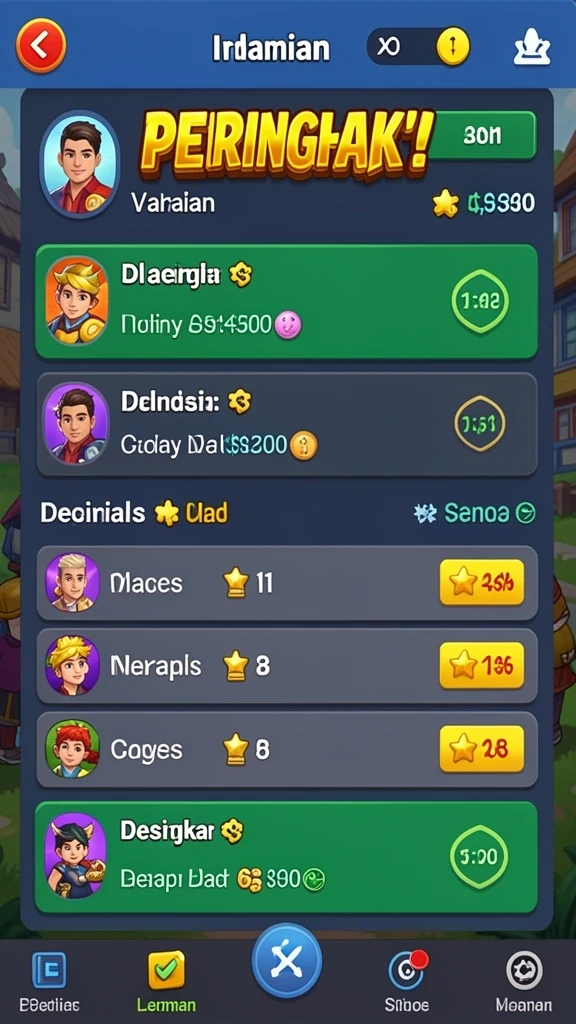This screenshot has height=1024, width=576.
Task: Tap the yellow star button on Nerapls row
Action: tap(482, 665)
